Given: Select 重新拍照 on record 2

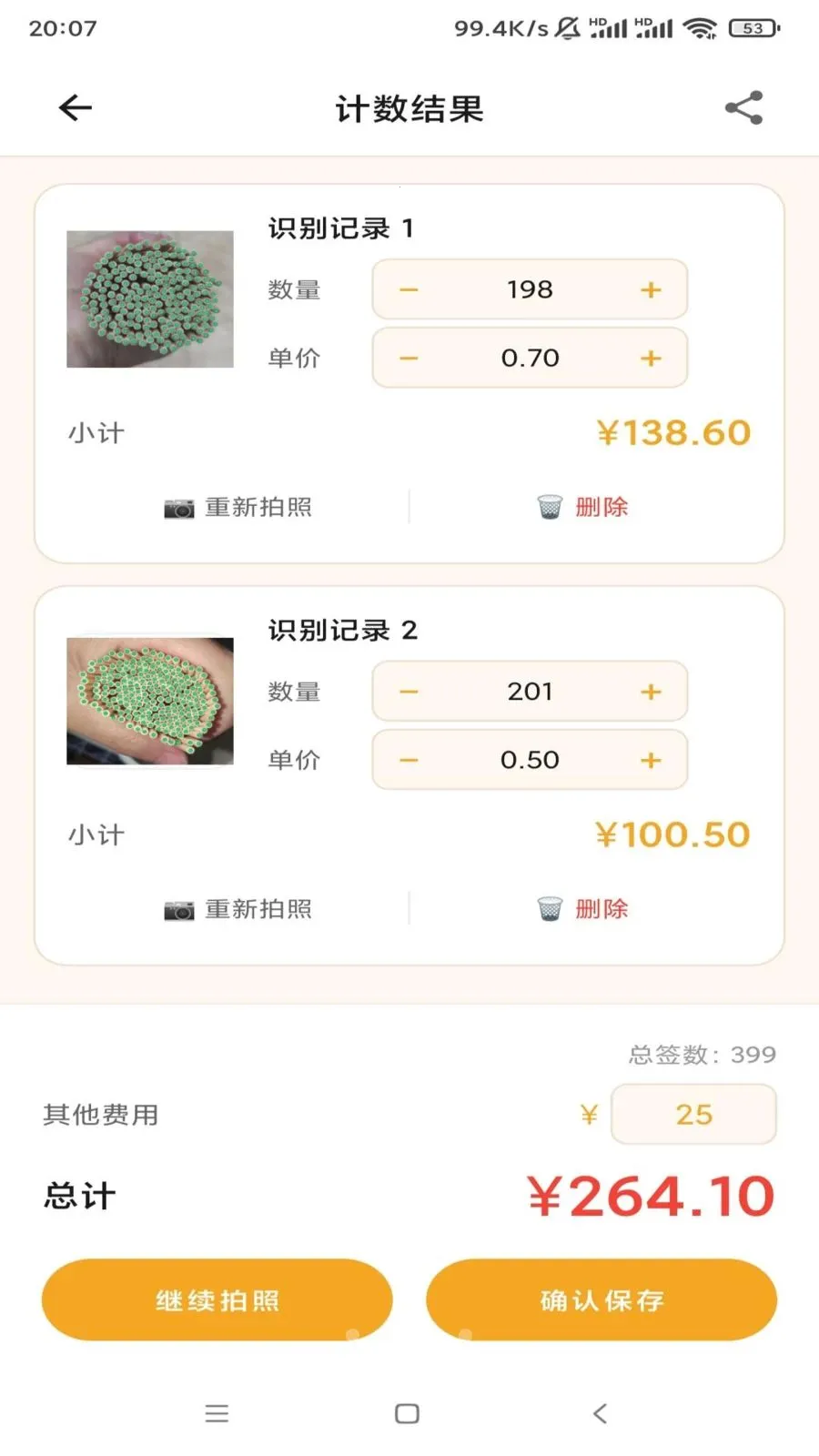Looking at the screenshot, I should pos(259,908).
